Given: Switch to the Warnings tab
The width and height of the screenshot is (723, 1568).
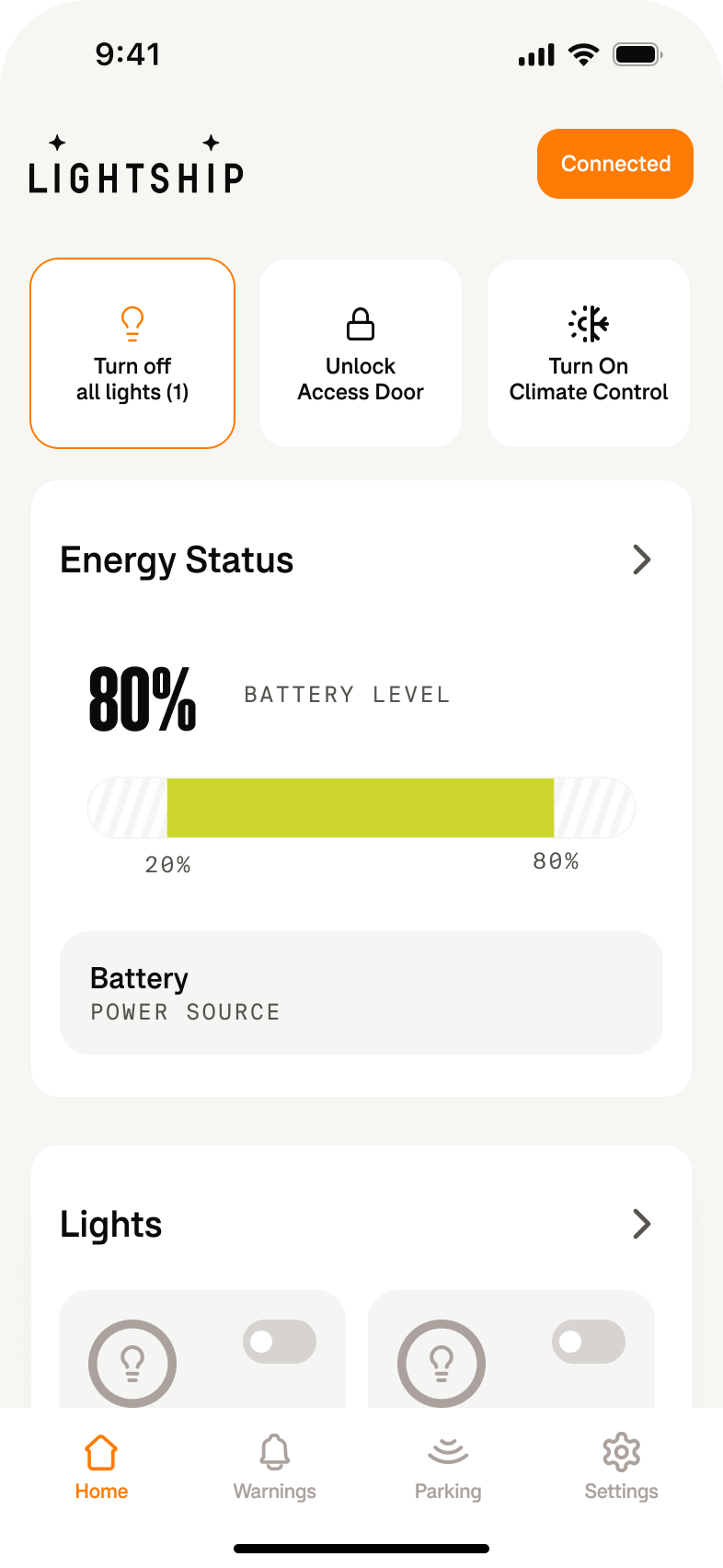Looking at the screenshot, I should (274, 1467).
